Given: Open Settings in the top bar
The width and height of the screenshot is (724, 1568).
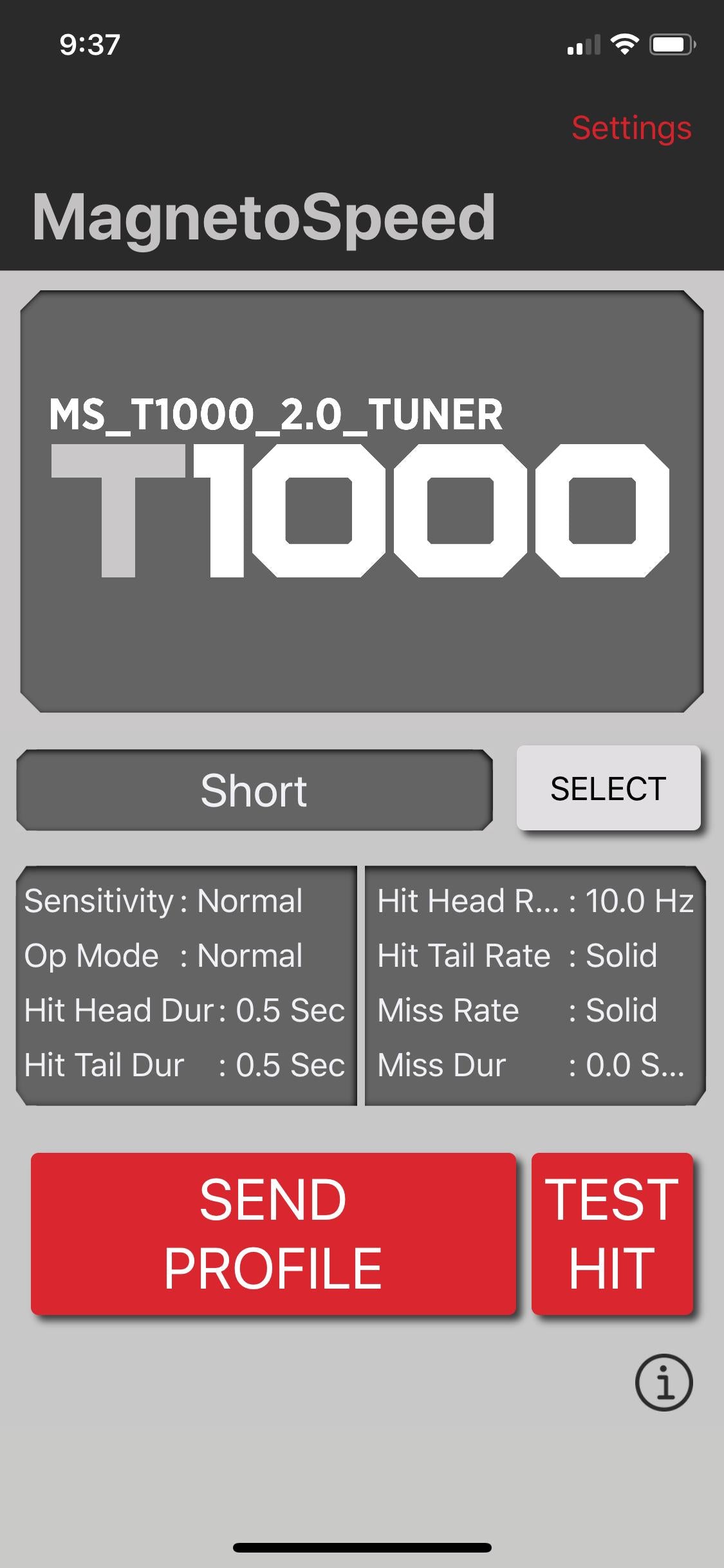Looking at the screenshot, I should point(631,128).
